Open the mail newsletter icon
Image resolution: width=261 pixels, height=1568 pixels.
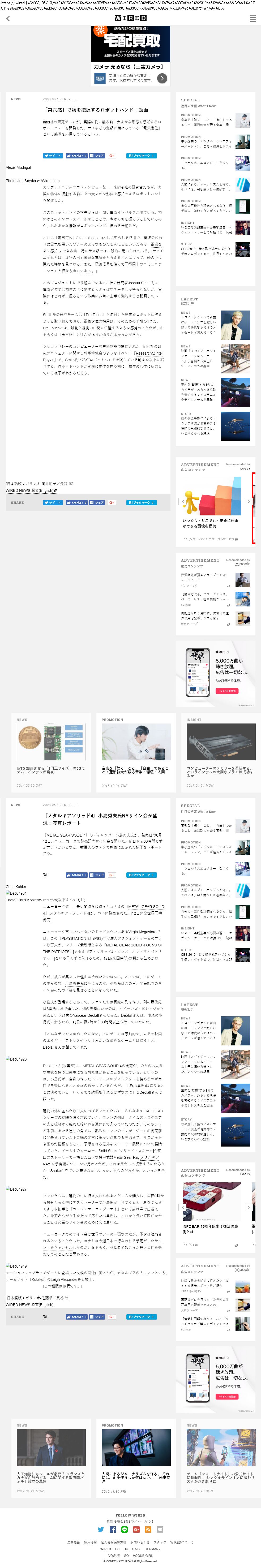tap(160, 1530)
